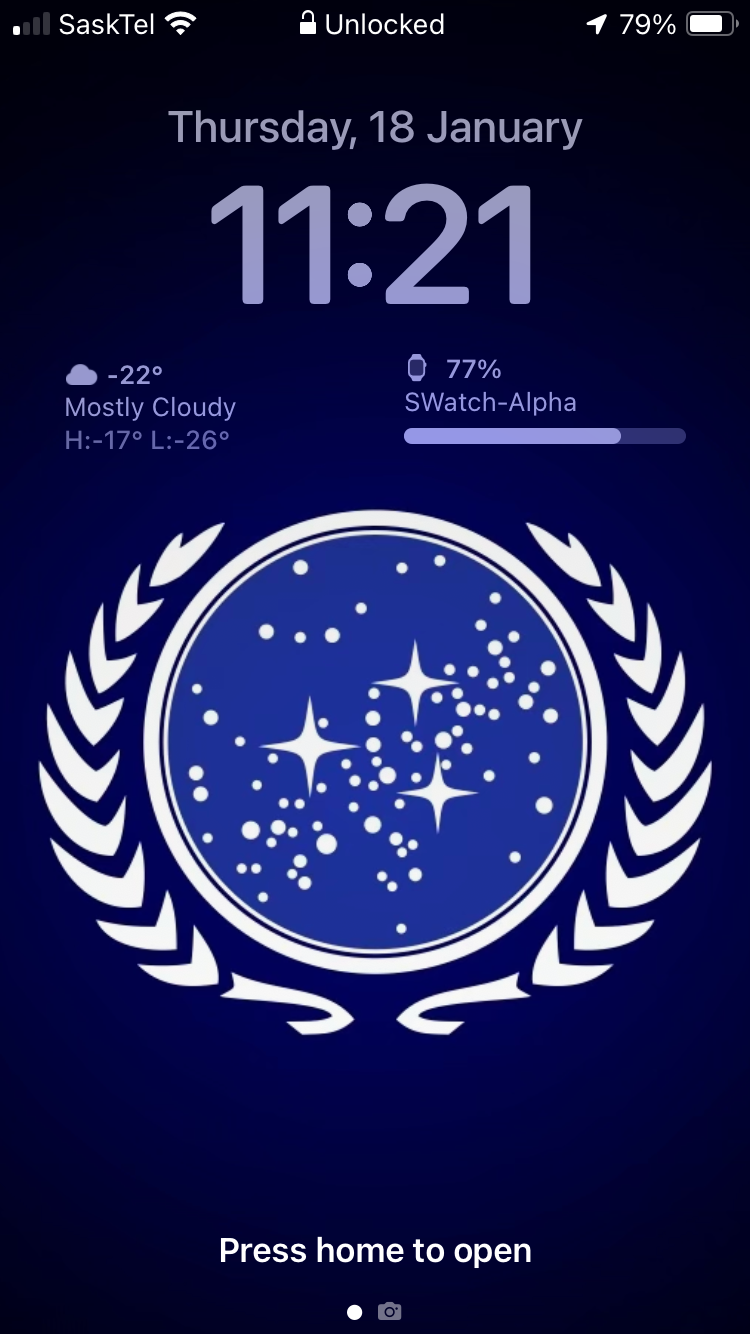Tap the Press home to open text
Viewport: 750px width, 1334px height.
(375, 1250)
